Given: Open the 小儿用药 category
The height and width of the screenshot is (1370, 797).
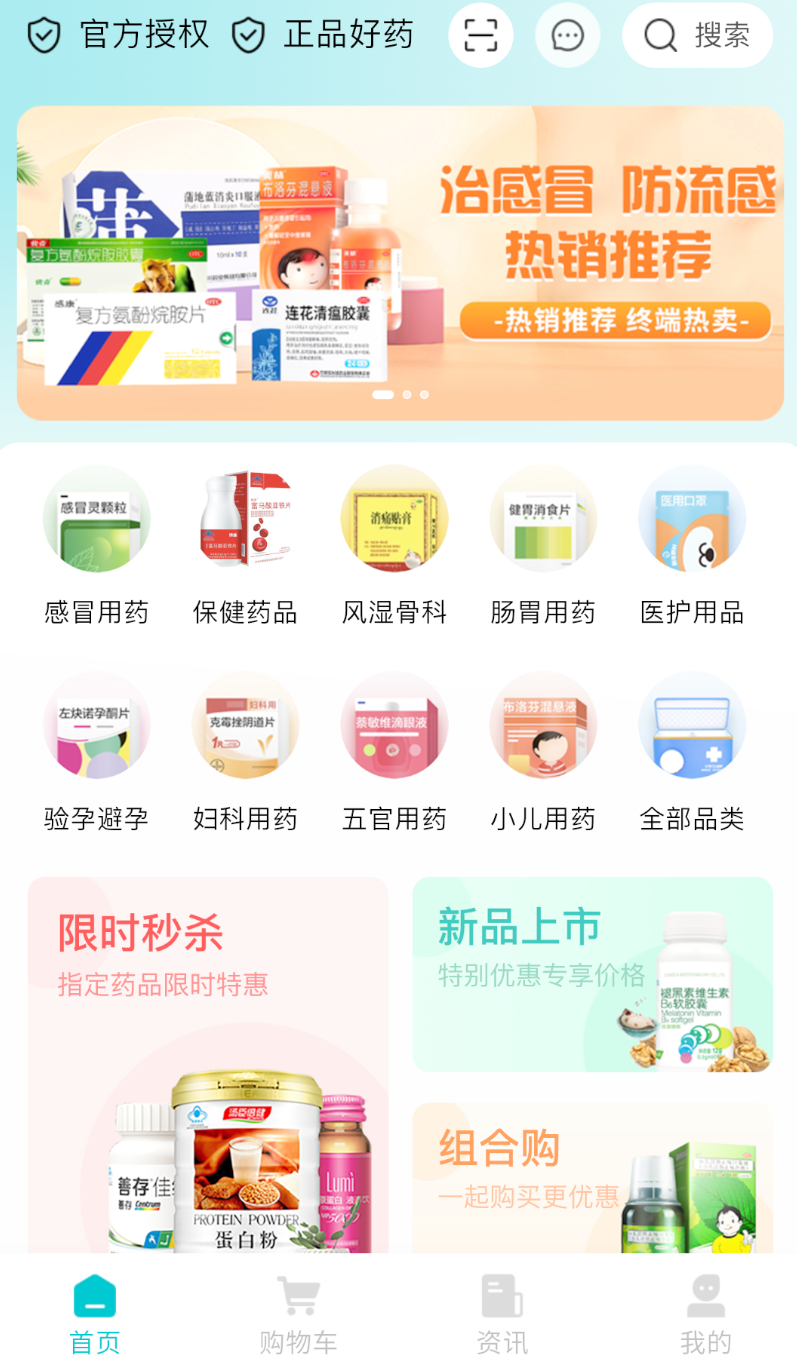Looking at the screenshot, I should (x=543, y=753).
